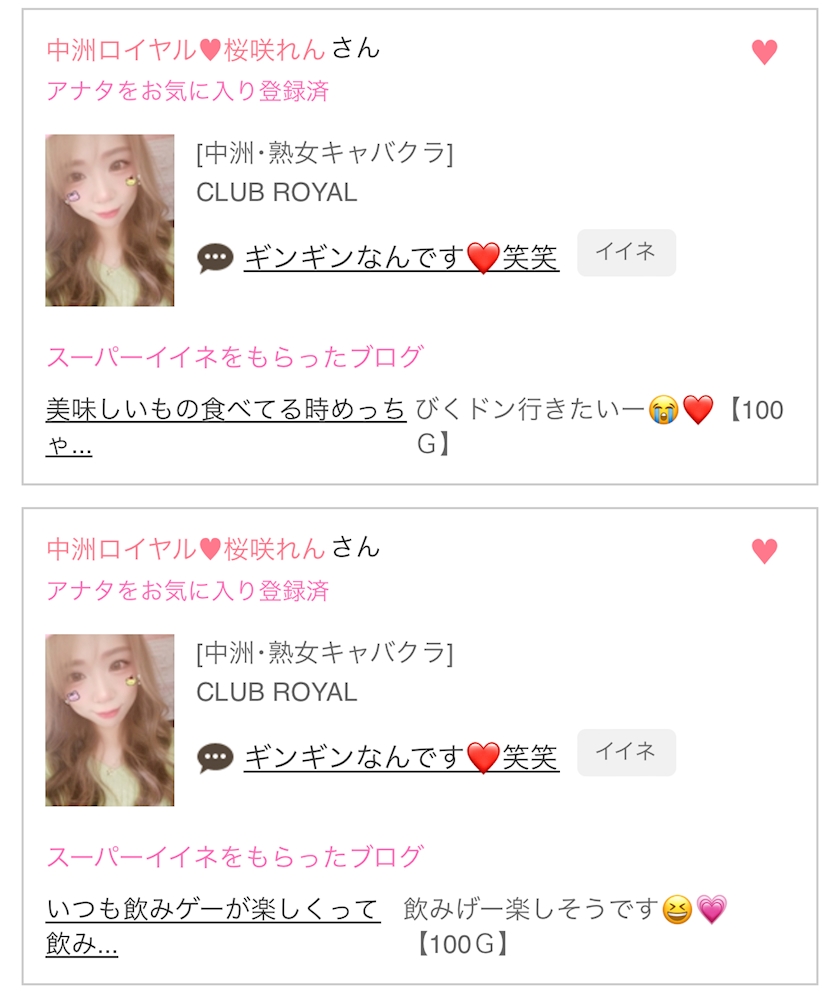Tap heart icon on card with いつも飲みゲー blog
The height and width of the screenshot is (999, 840).
point(764,551)
